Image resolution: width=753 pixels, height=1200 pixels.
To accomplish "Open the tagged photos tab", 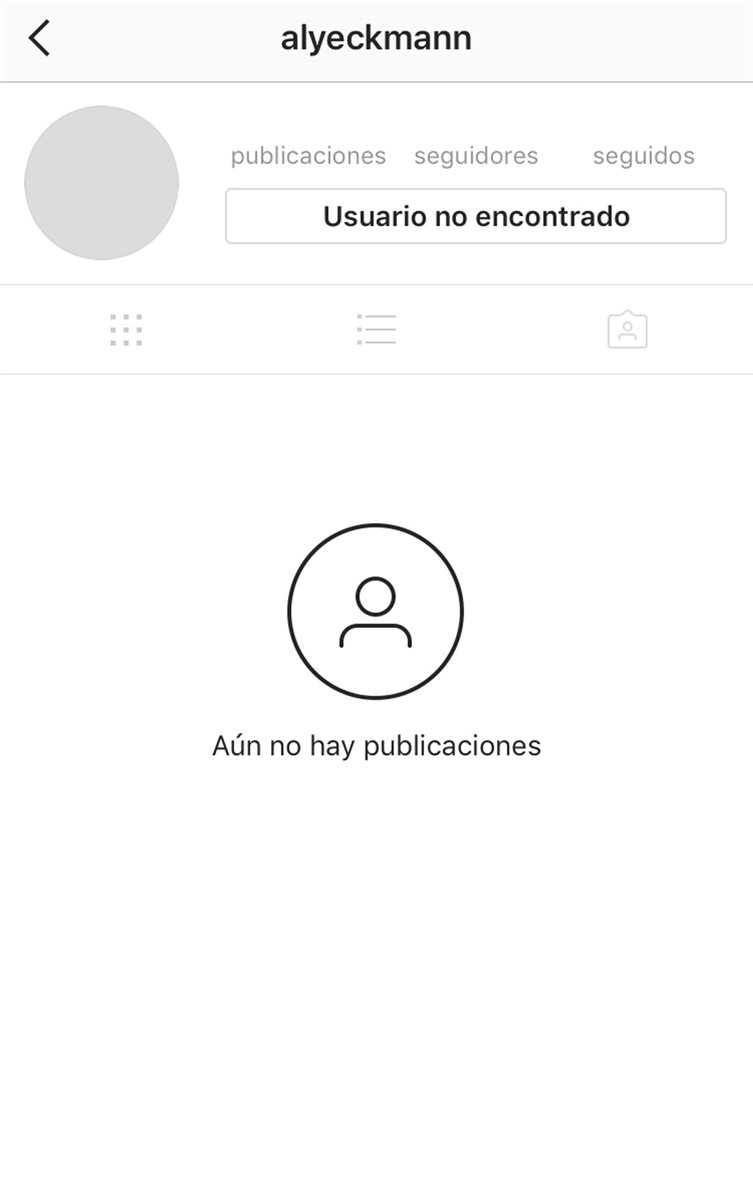I will pyautogui.click(x=627, y=330).
